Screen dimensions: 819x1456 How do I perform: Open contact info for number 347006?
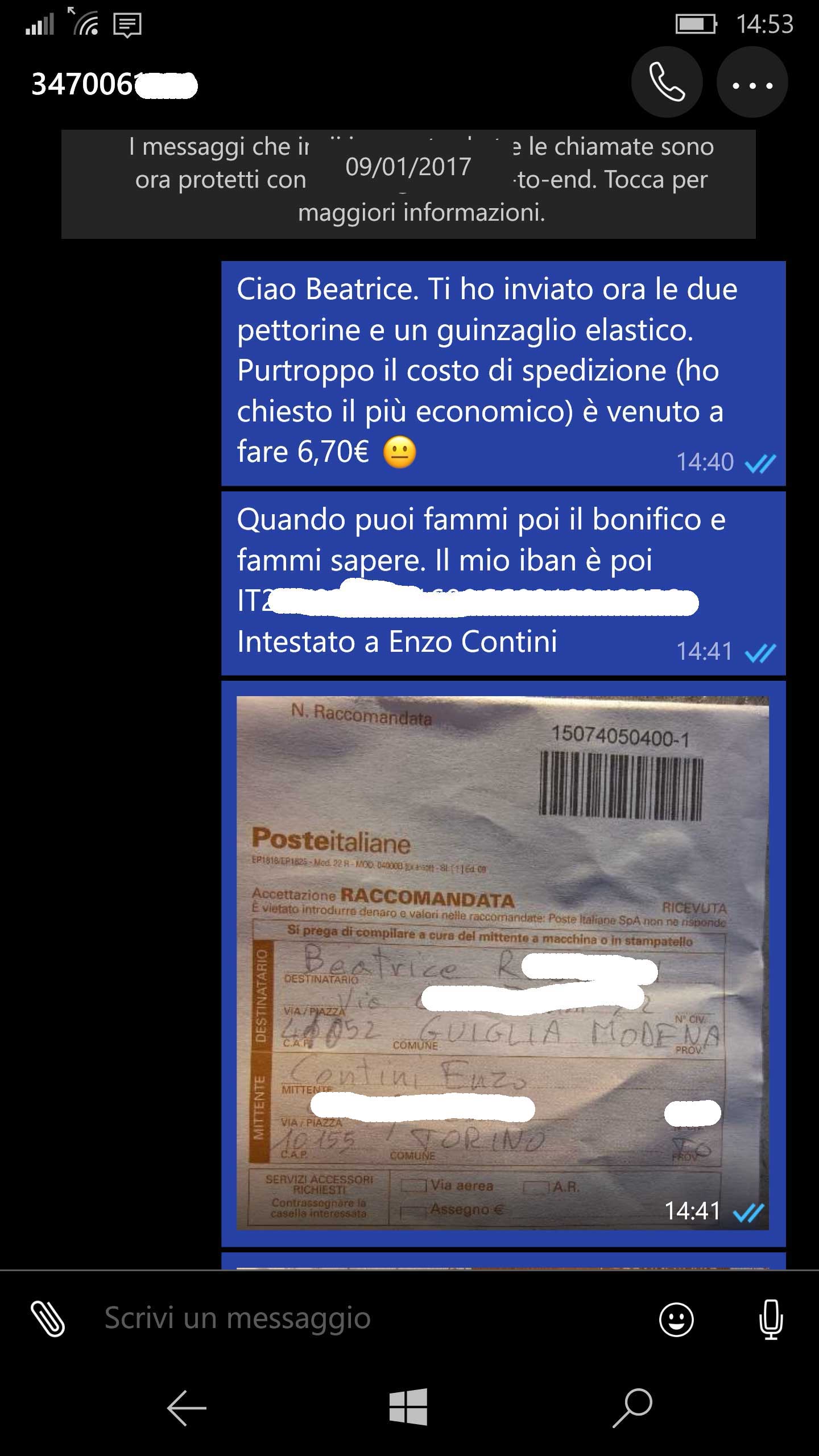click(114, 84)
